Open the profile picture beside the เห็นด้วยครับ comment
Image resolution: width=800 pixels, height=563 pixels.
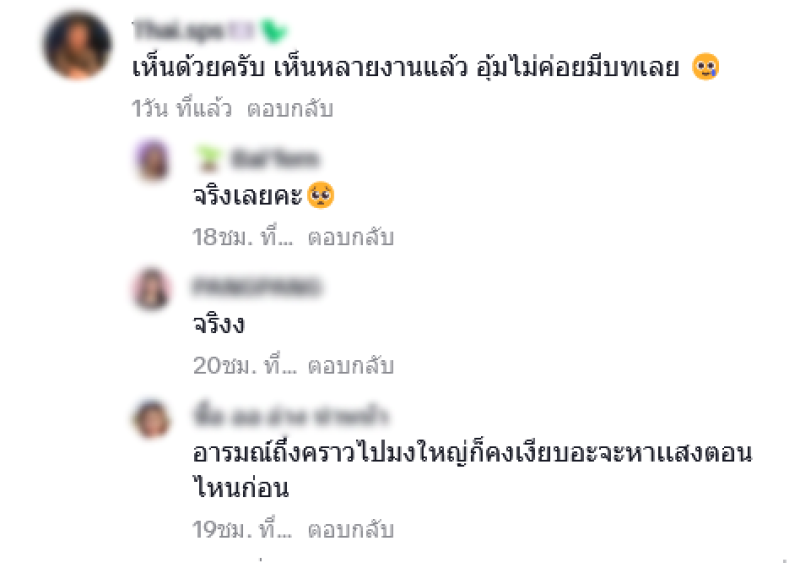(x=77, y=45)
